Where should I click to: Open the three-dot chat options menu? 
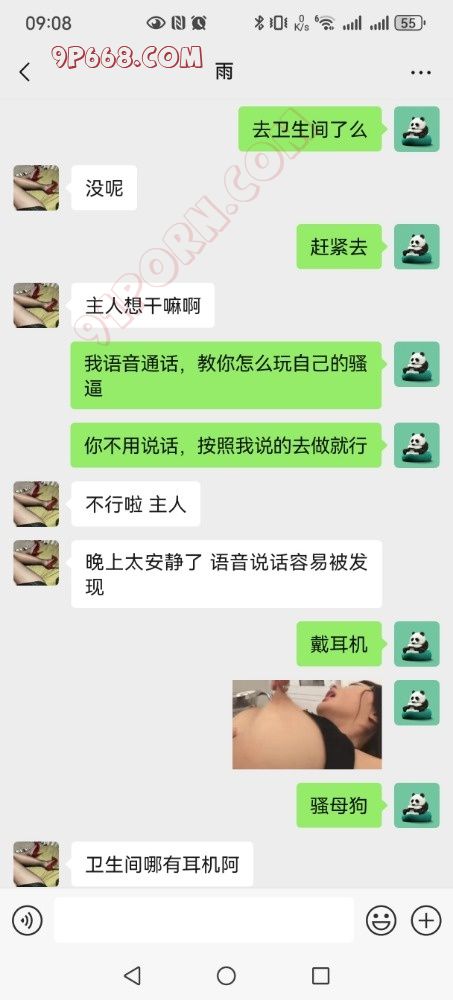click(421, 73)
